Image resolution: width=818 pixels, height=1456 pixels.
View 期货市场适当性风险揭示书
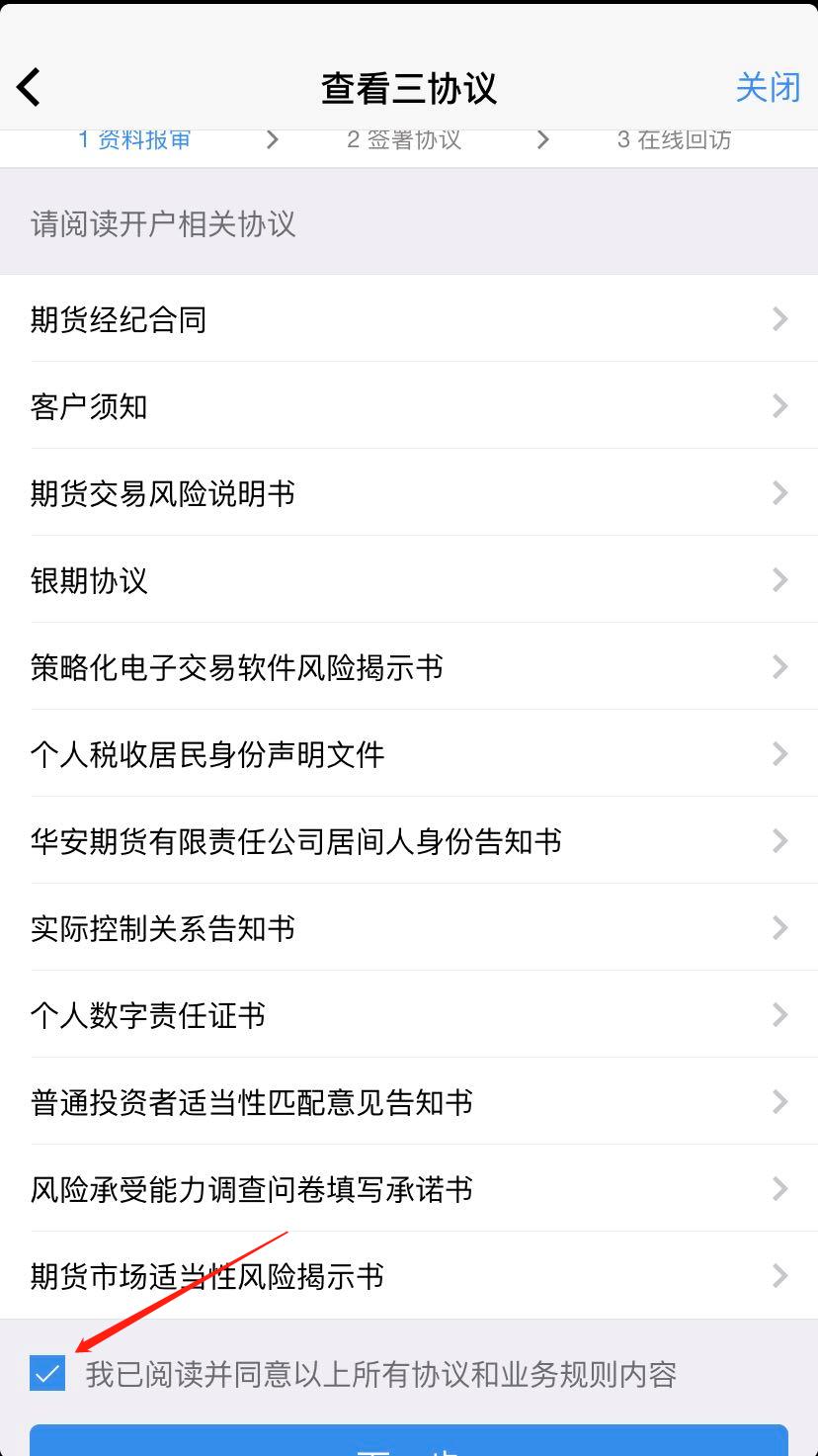409,1276
